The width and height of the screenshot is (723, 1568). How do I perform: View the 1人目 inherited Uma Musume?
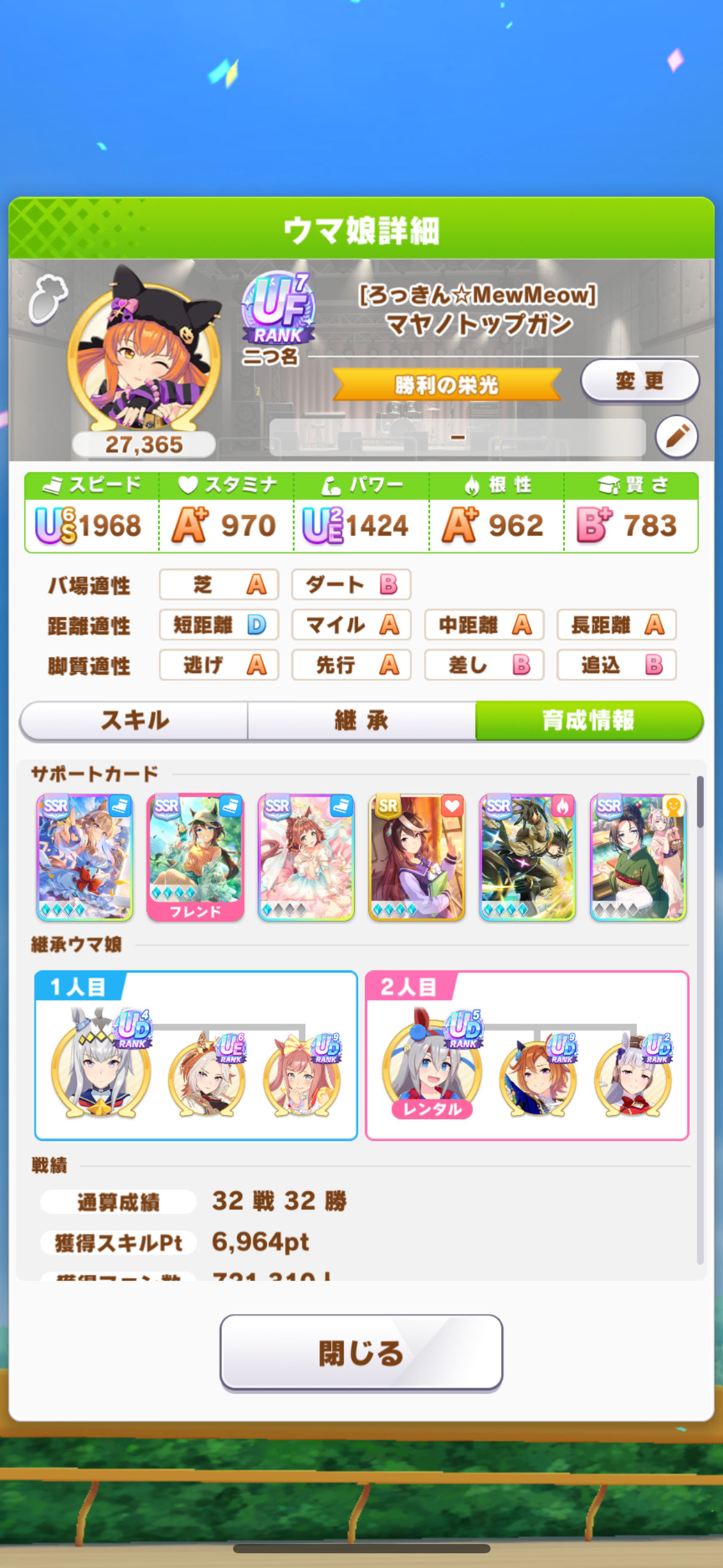click(101, 1064)
